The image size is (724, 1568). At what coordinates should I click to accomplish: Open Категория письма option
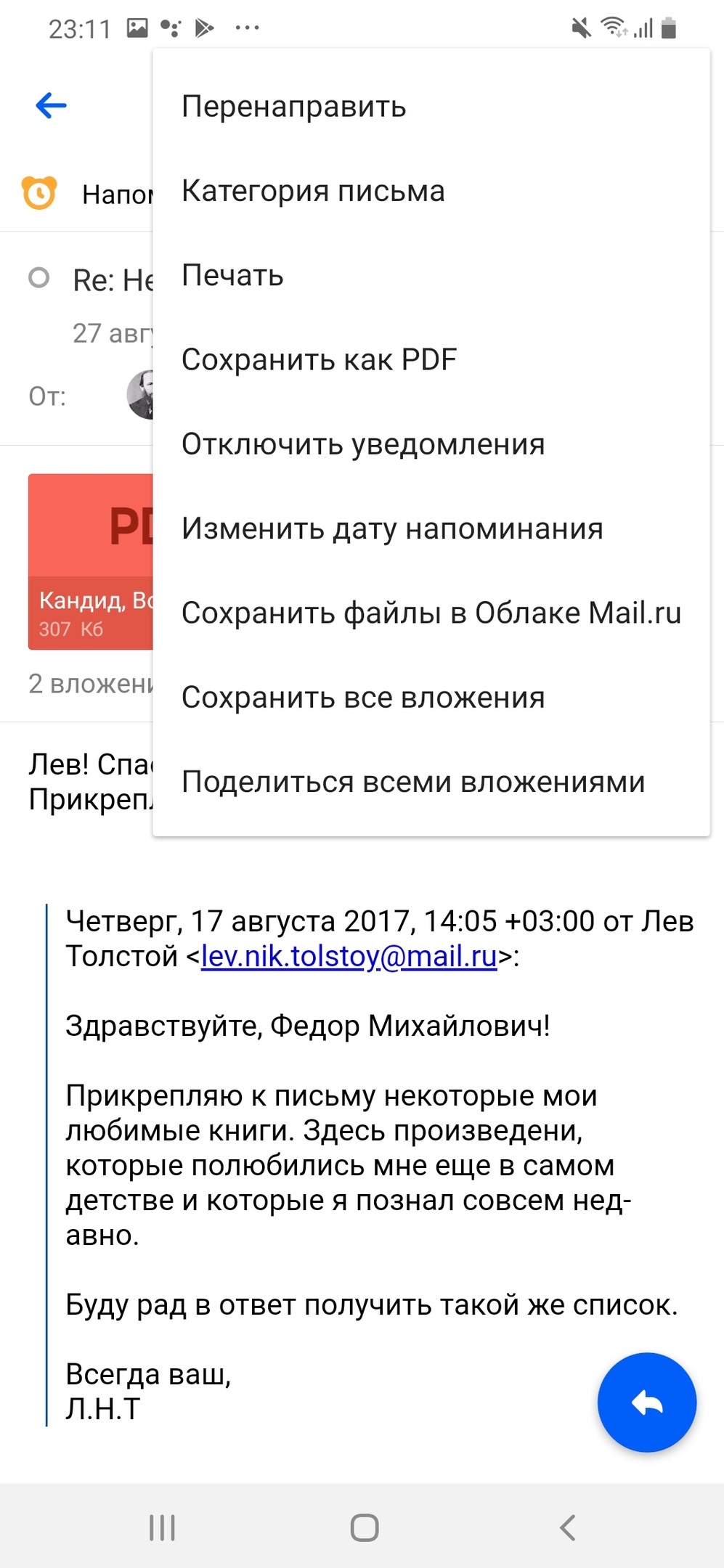pos(313,191)
